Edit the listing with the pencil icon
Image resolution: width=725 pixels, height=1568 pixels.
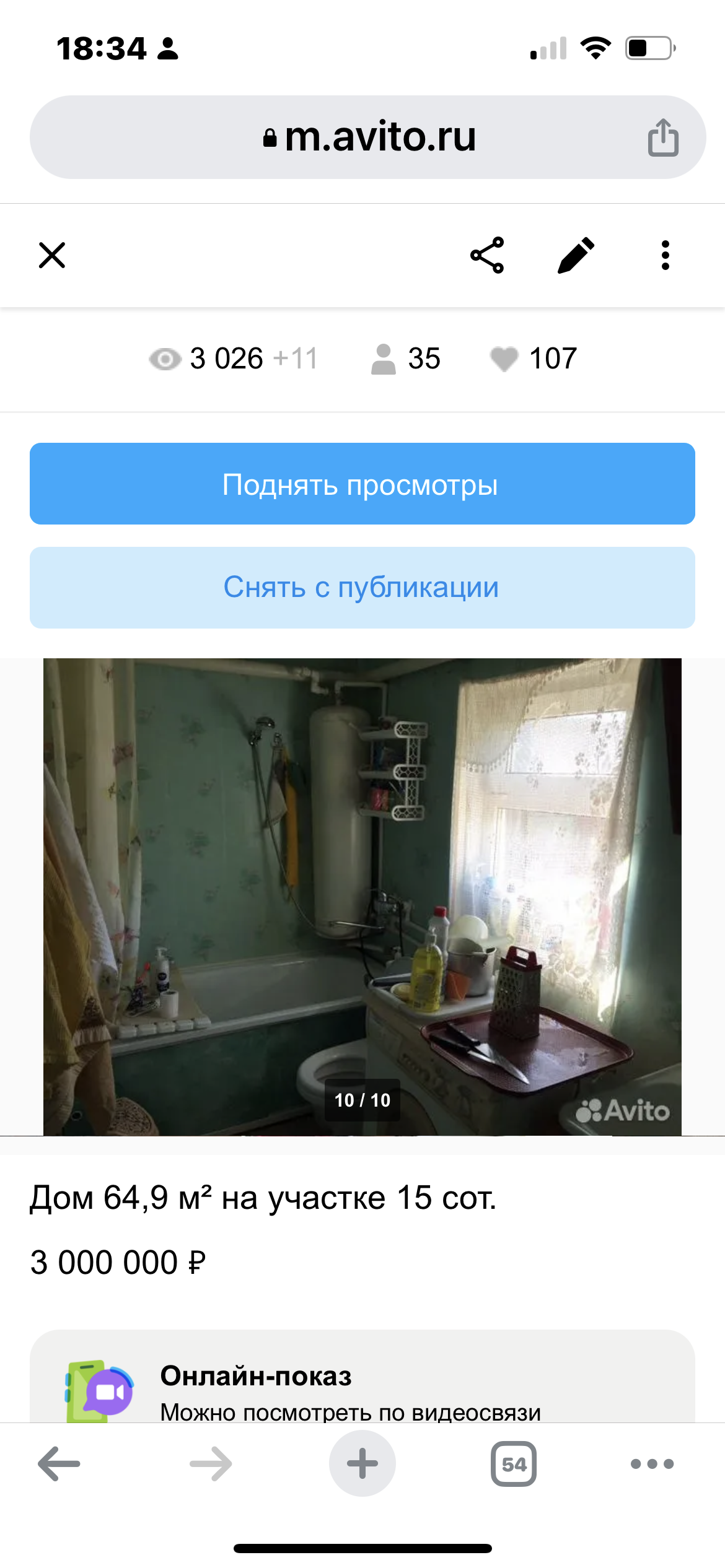(576, 255)
